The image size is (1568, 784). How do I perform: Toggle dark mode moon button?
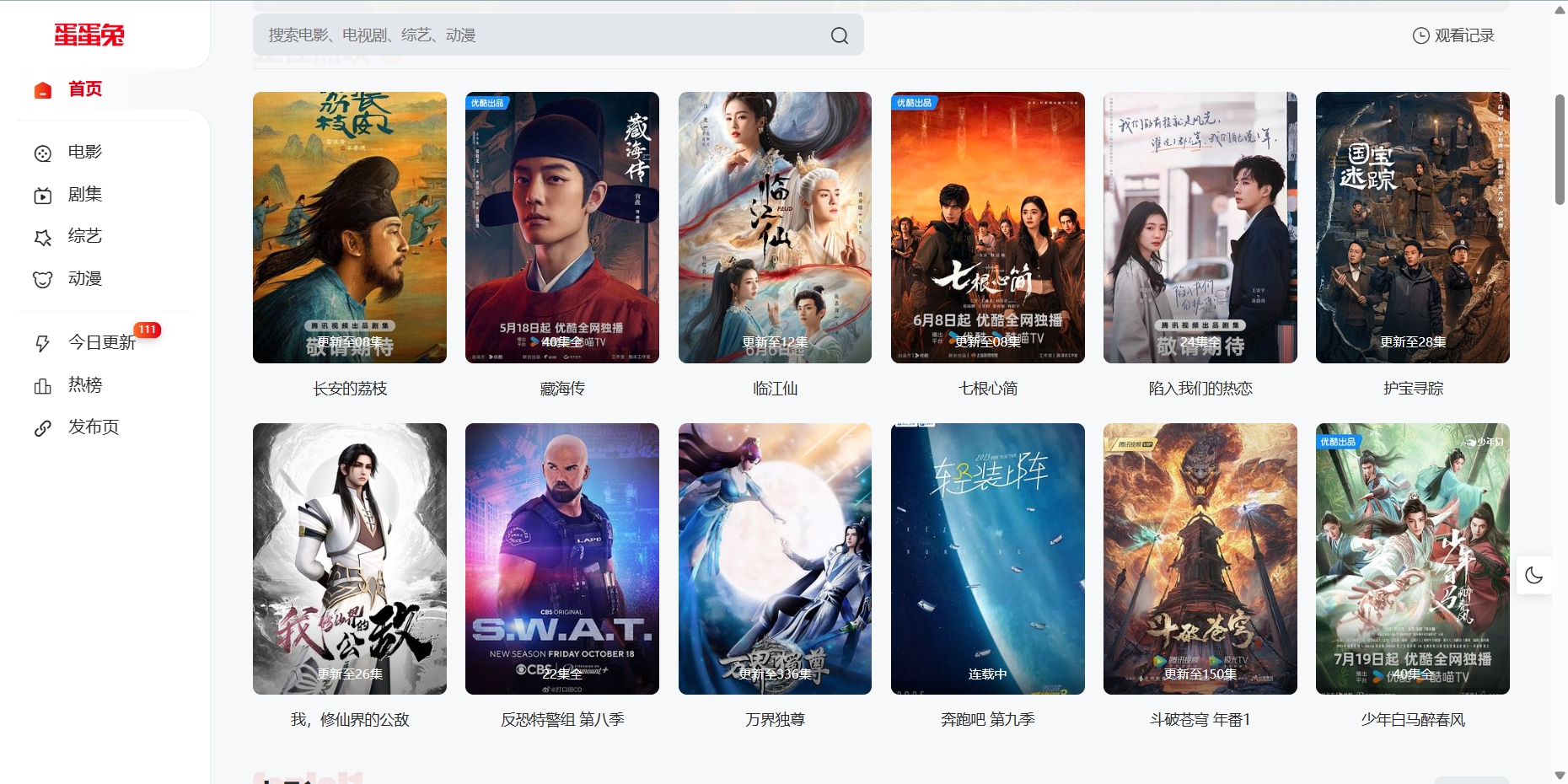coord(1533,576)
